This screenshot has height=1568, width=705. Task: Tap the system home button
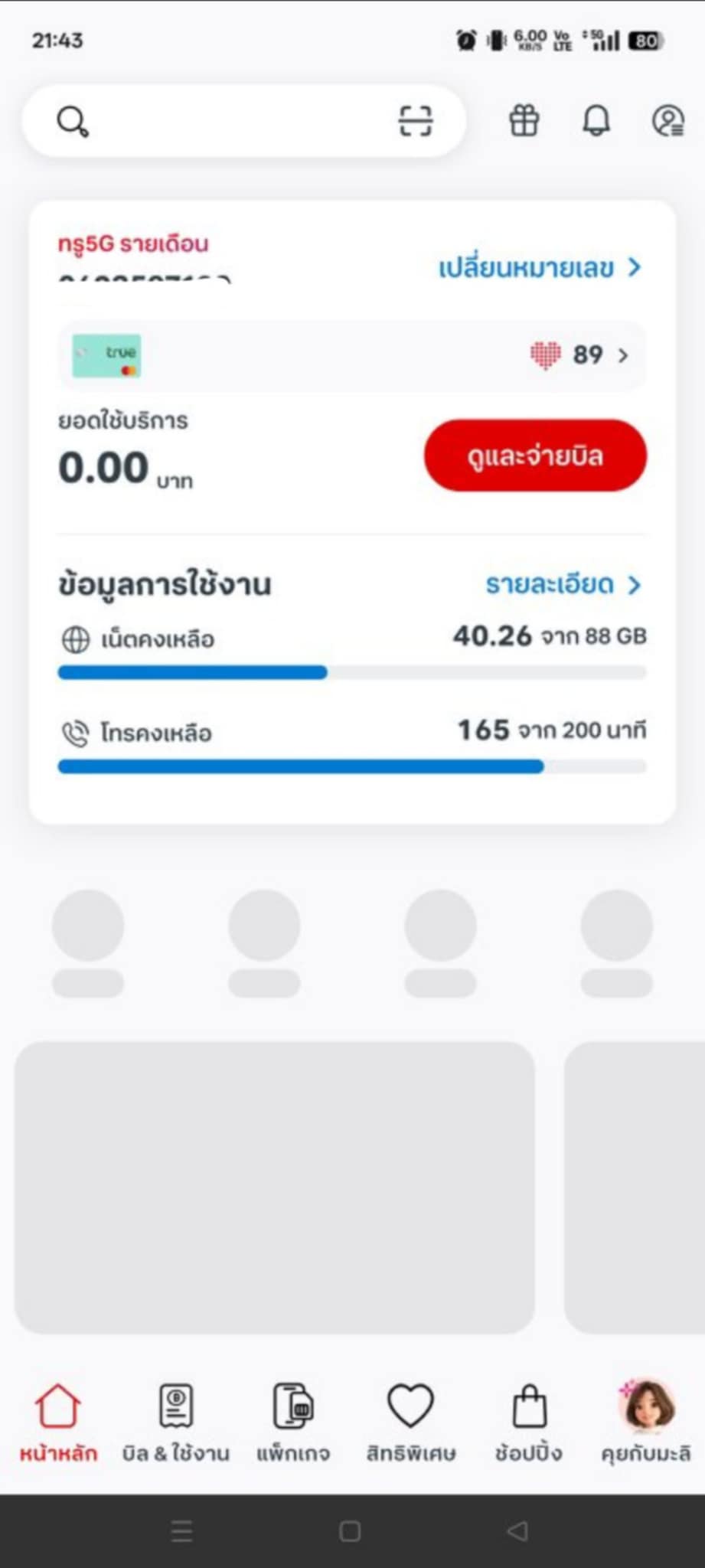(x=350, y=1531)
